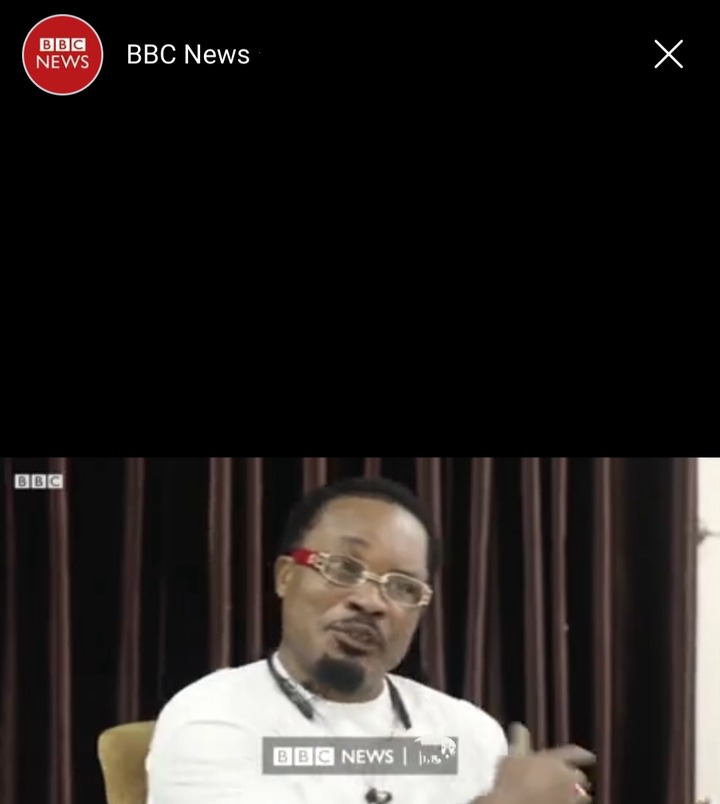This screenshot has height=804, width=720.
Task: Close the BBC News video viewer
Action: click(668, 54)
